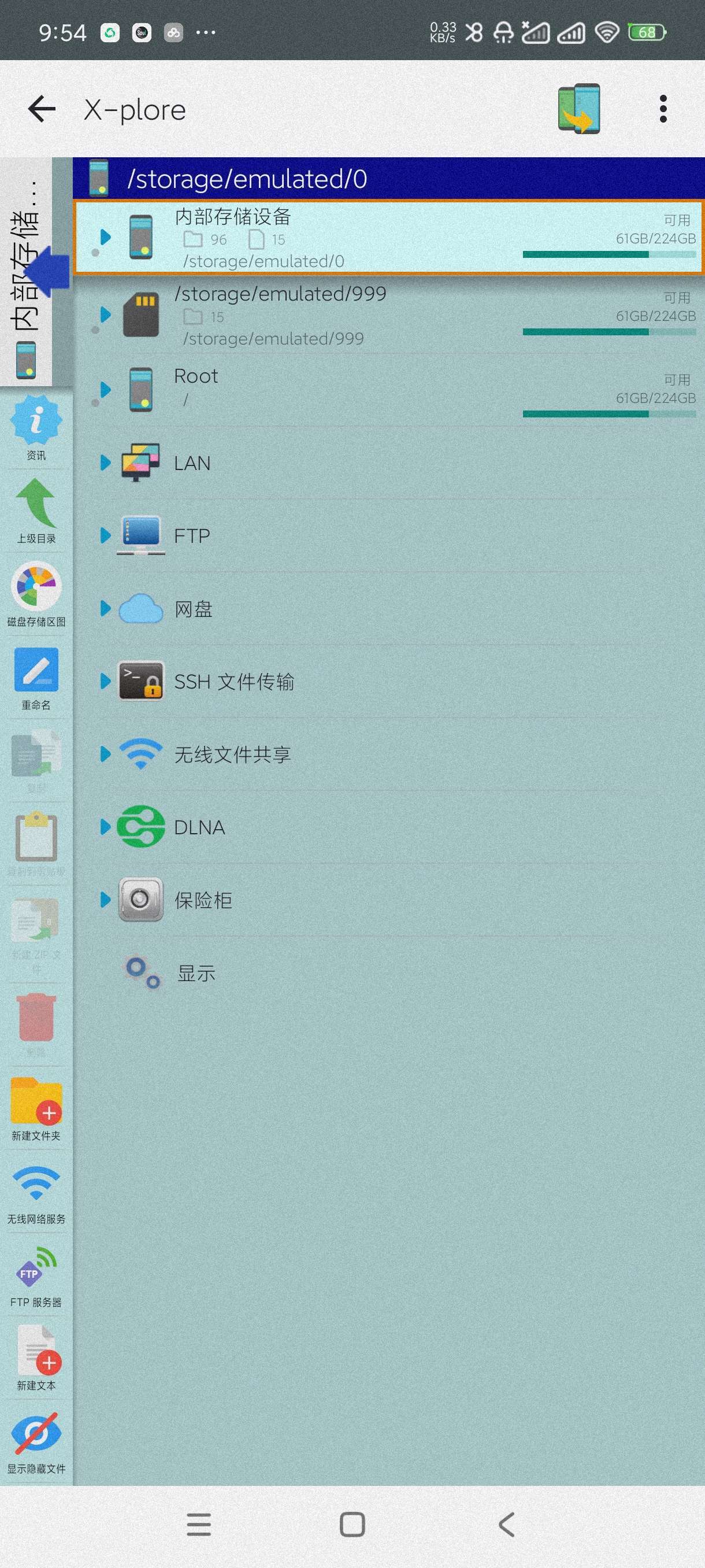Screen dimensions: 705x1568
Task: Expand SSH 文件传输
Action: [105, 681]
